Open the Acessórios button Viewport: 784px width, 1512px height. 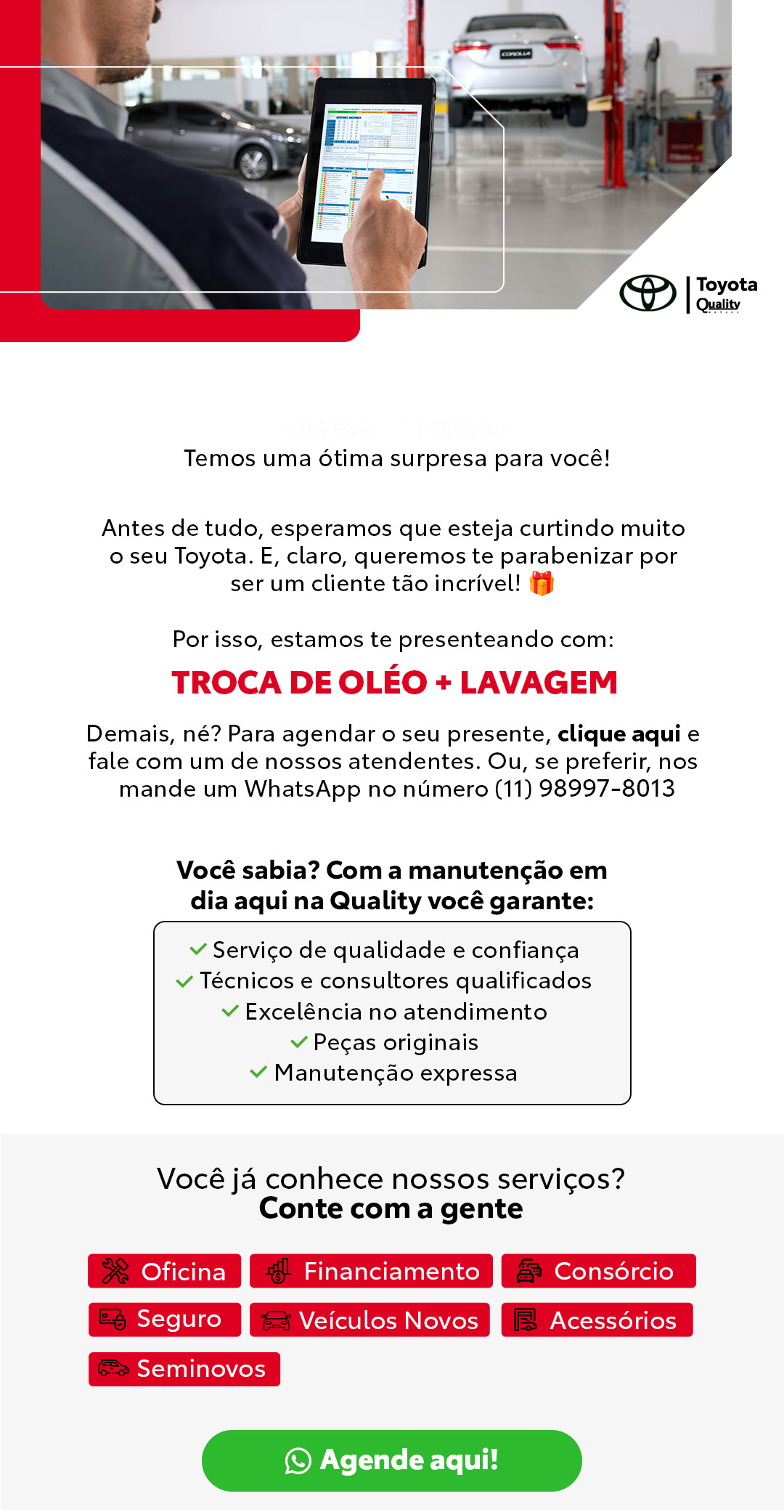[x=597, y=1320]
